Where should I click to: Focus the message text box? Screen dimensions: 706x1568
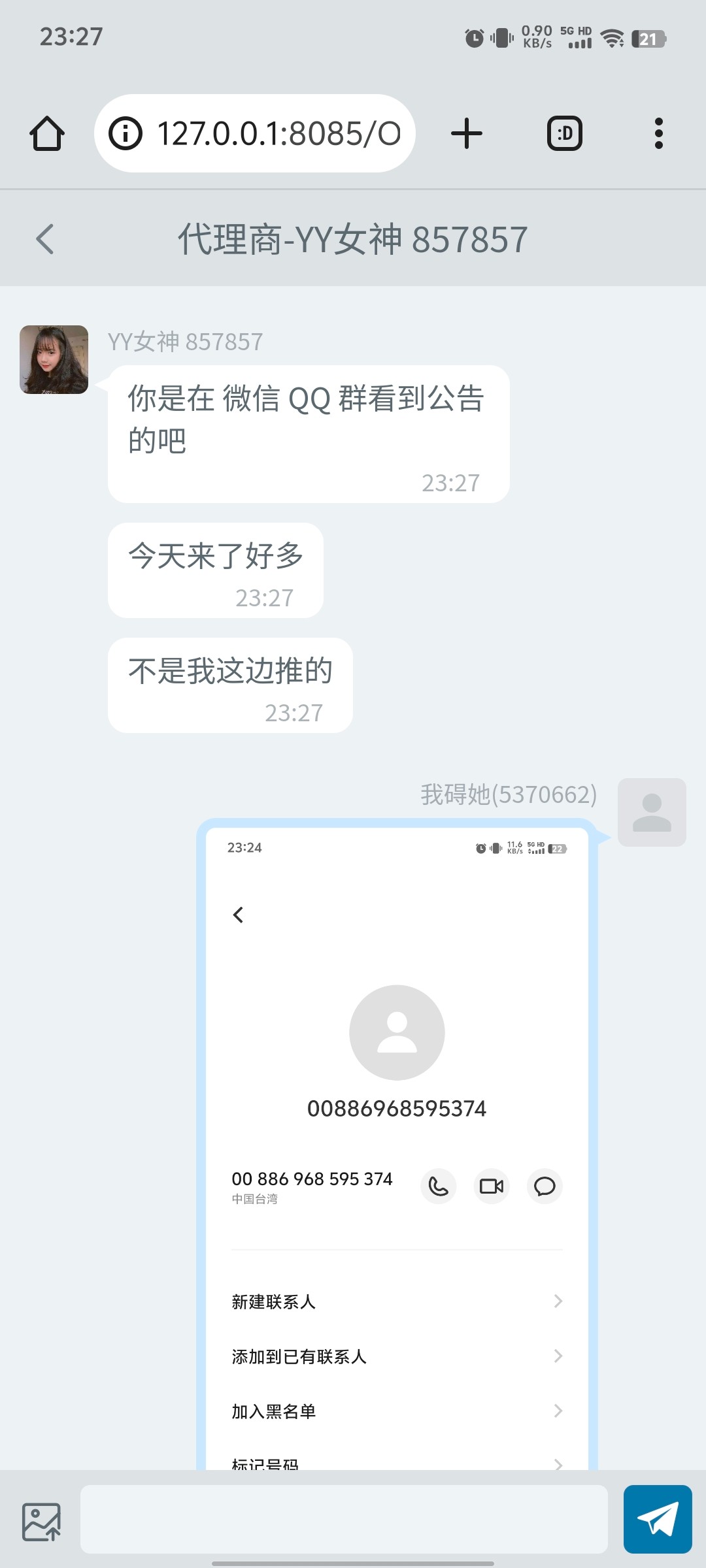344,1520
